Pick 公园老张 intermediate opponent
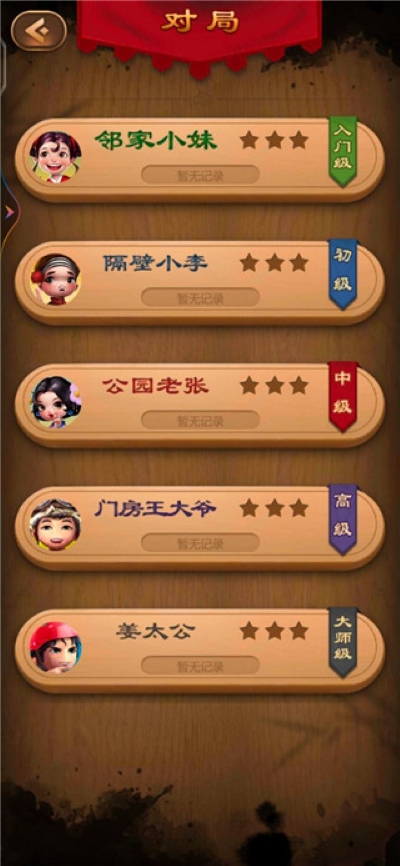 coord(199,405)
